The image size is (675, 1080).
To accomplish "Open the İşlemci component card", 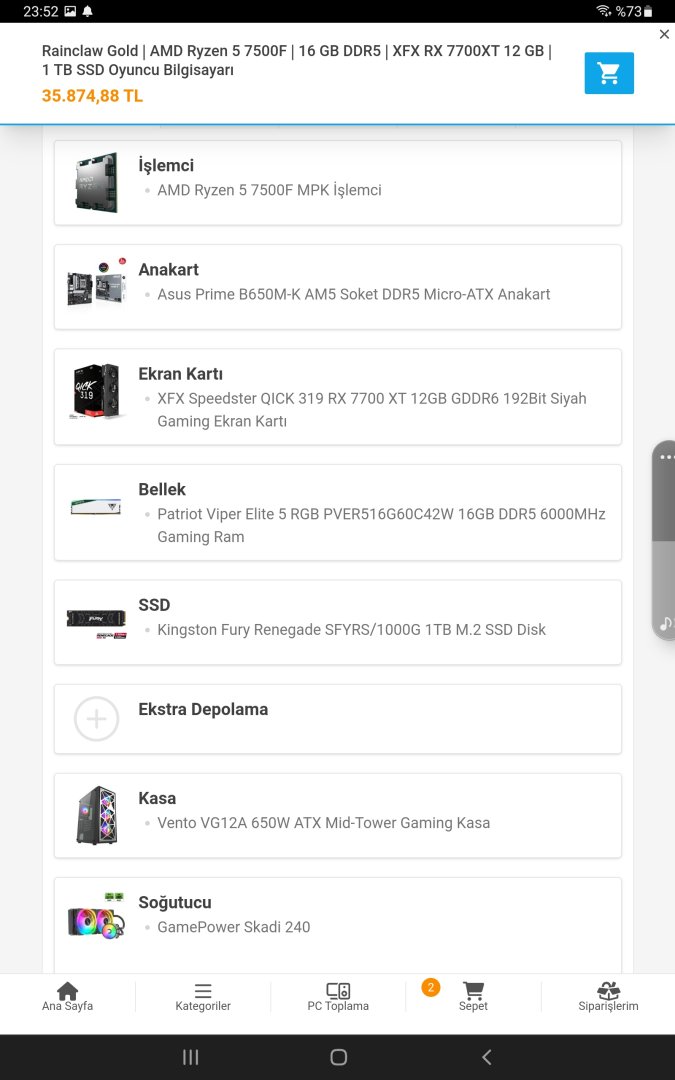I will (x=337, y=182).
